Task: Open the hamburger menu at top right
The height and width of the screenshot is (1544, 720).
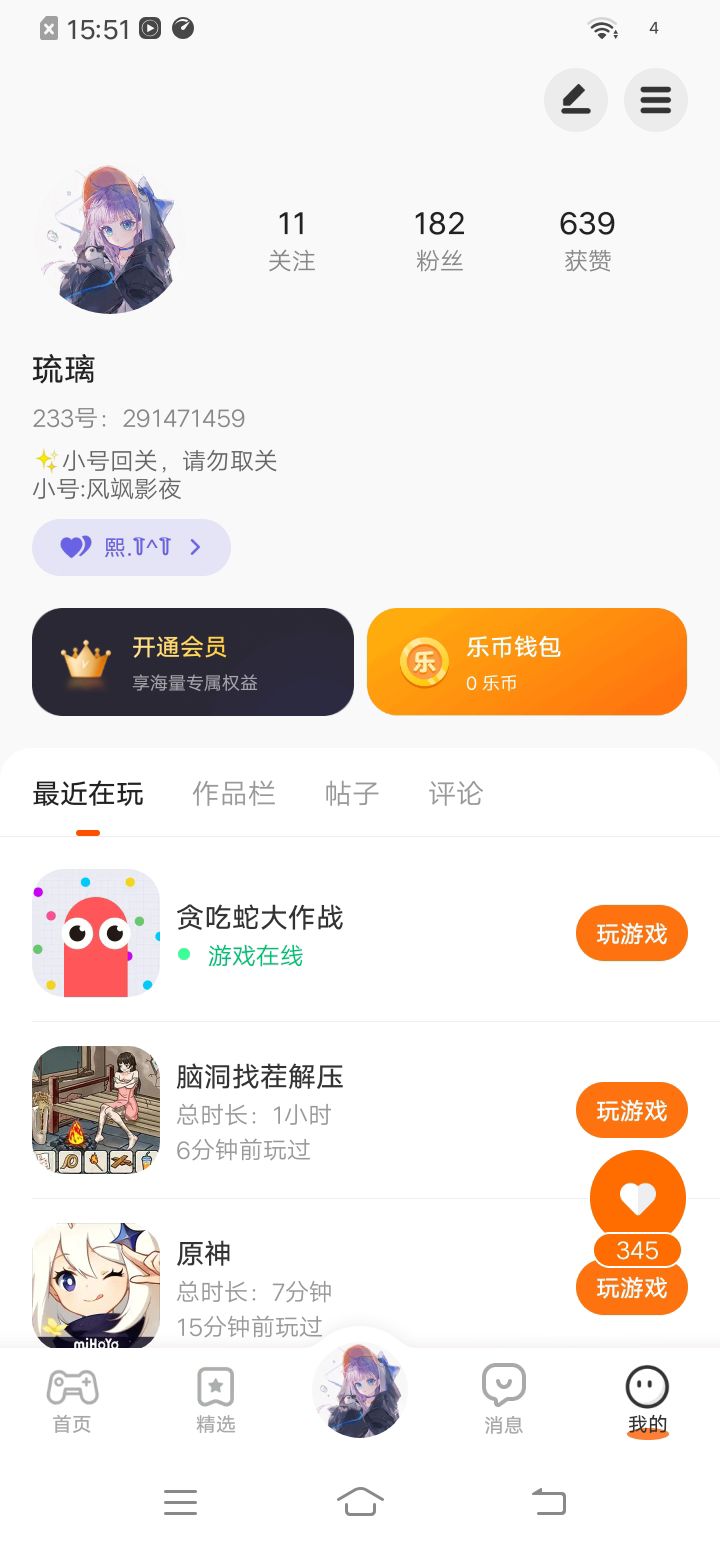Action: [655, 100]
